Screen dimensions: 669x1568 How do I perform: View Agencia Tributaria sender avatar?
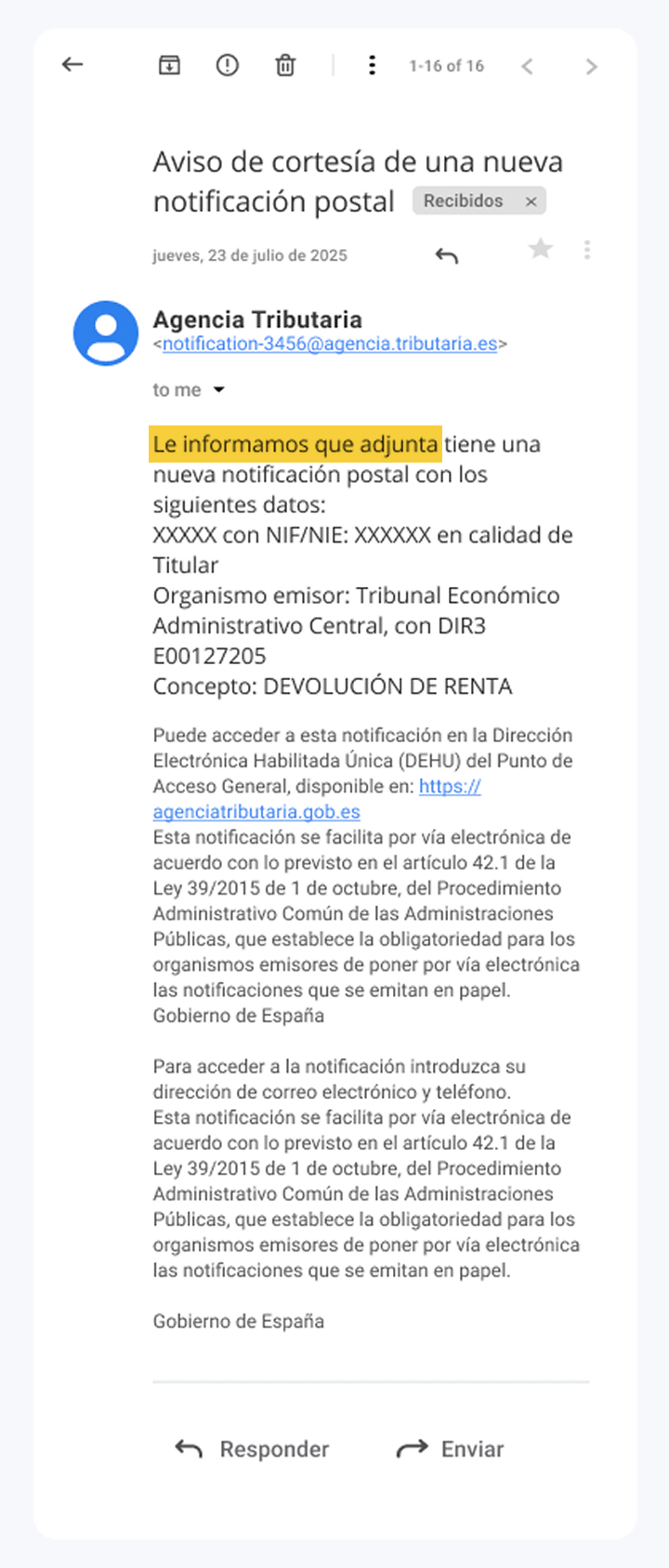click(106, 333)
